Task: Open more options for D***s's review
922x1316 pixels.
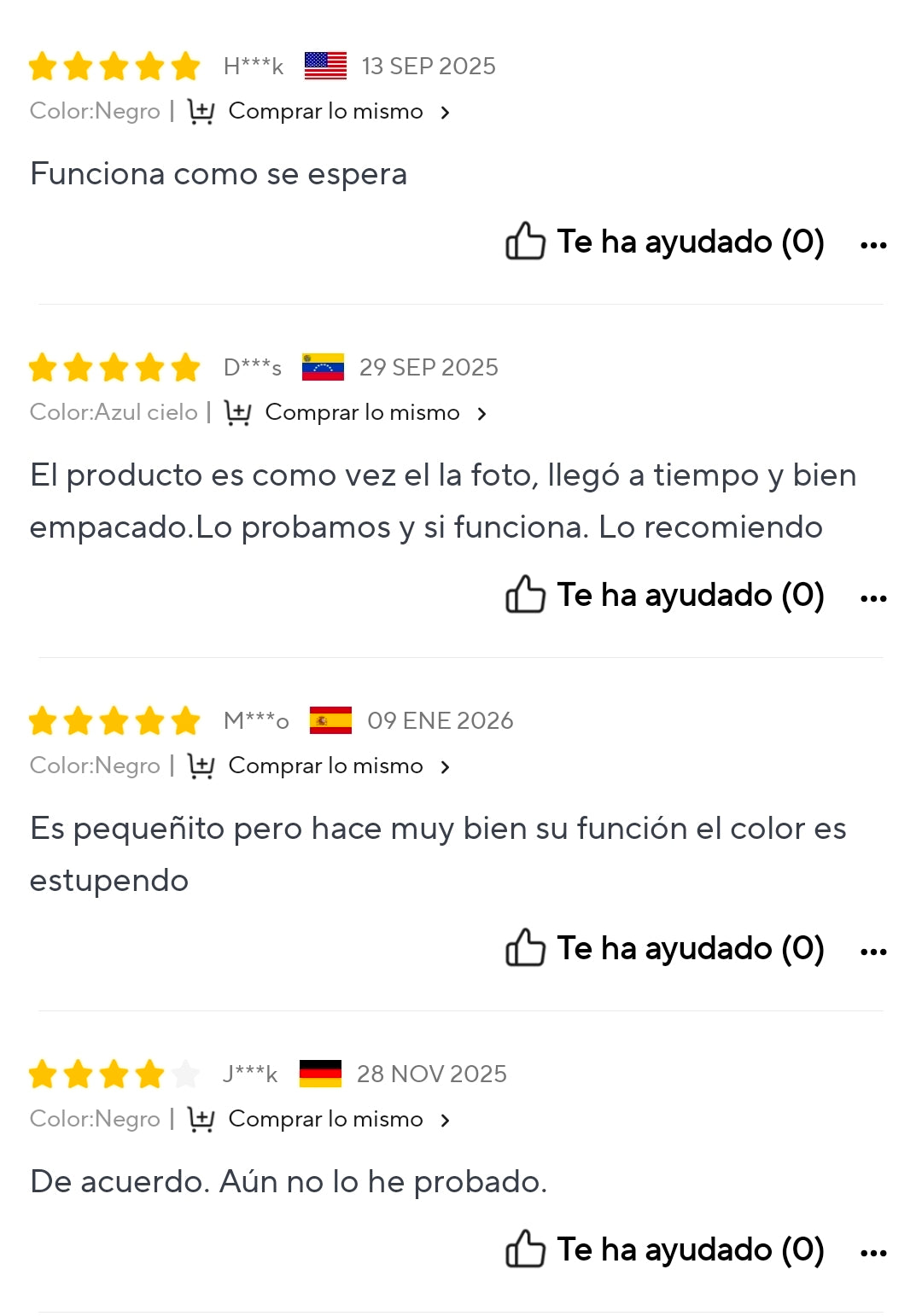Action: pos(873,599)
